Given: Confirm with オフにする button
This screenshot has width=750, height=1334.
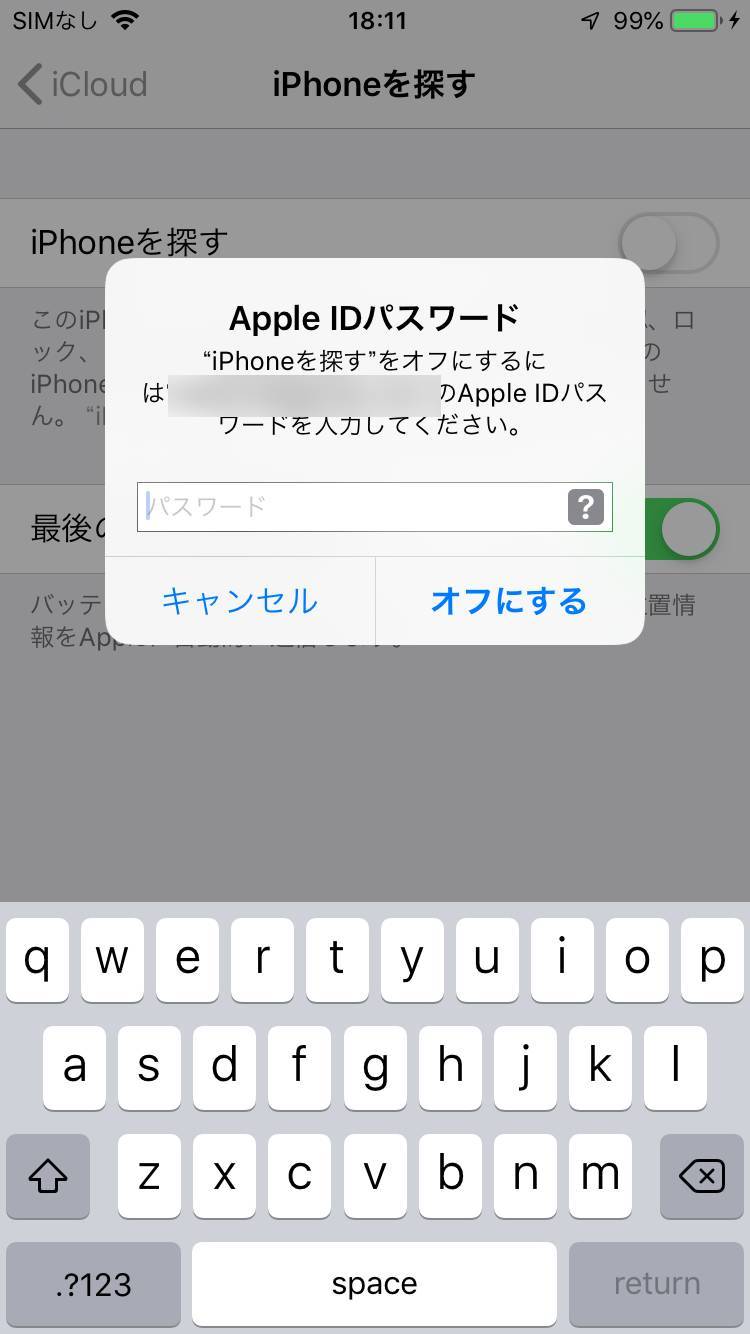Looking at the screenshot, I should pyautogui.click(x=509, y=601).
